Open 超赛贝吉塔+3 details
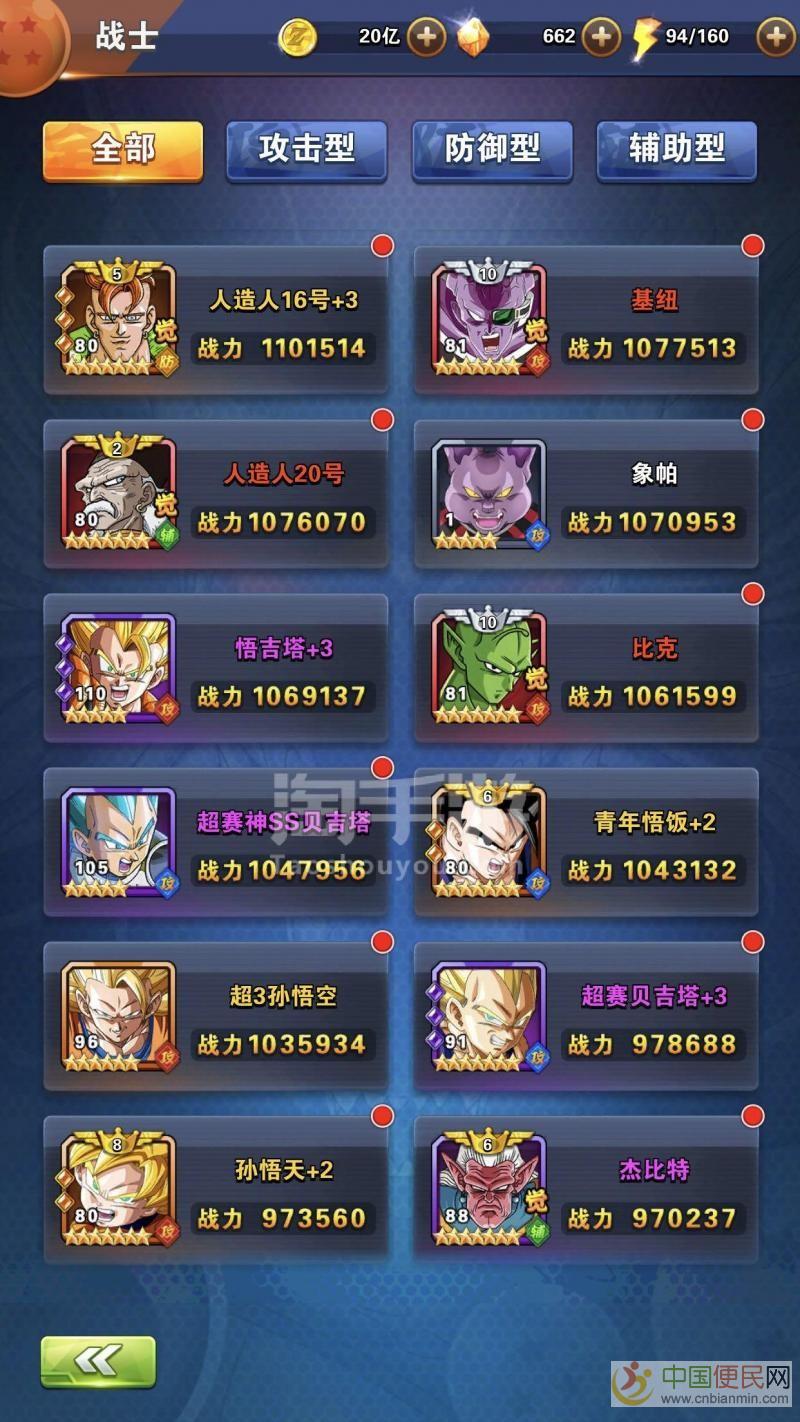The width and height of the screenshot is (800, 1422). [x=587, y=1016]
